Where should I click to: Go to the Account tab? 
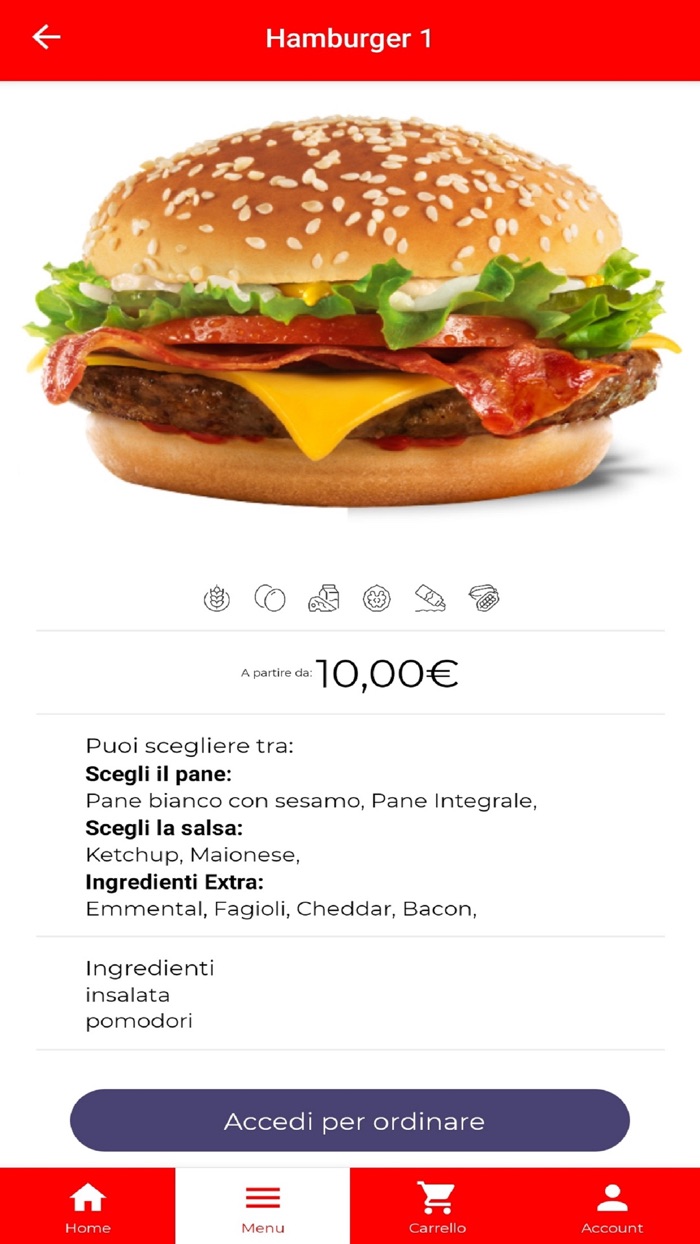tap(612, 1206)
